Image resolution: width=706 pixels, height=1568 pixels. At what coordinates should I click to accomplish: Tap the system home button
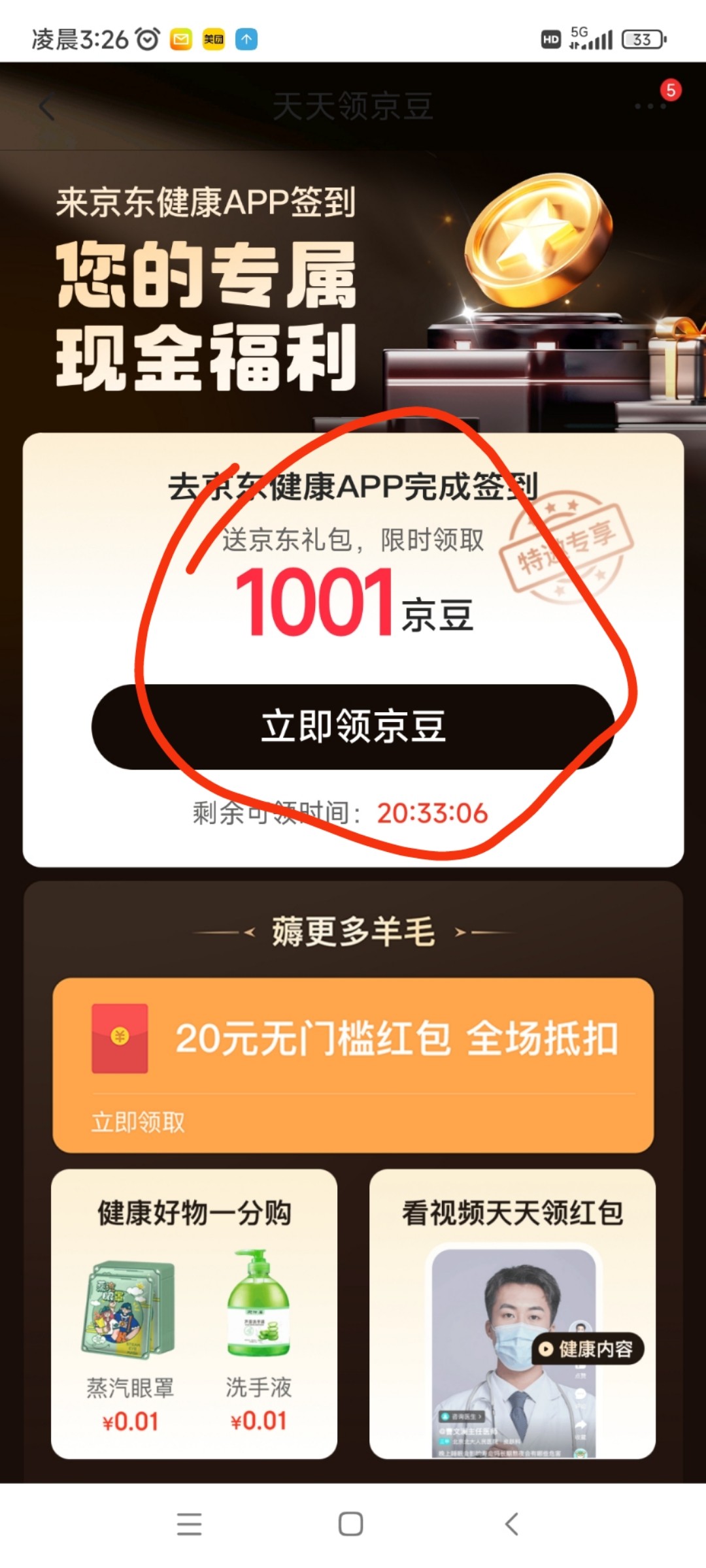(x=351, y=1524)
